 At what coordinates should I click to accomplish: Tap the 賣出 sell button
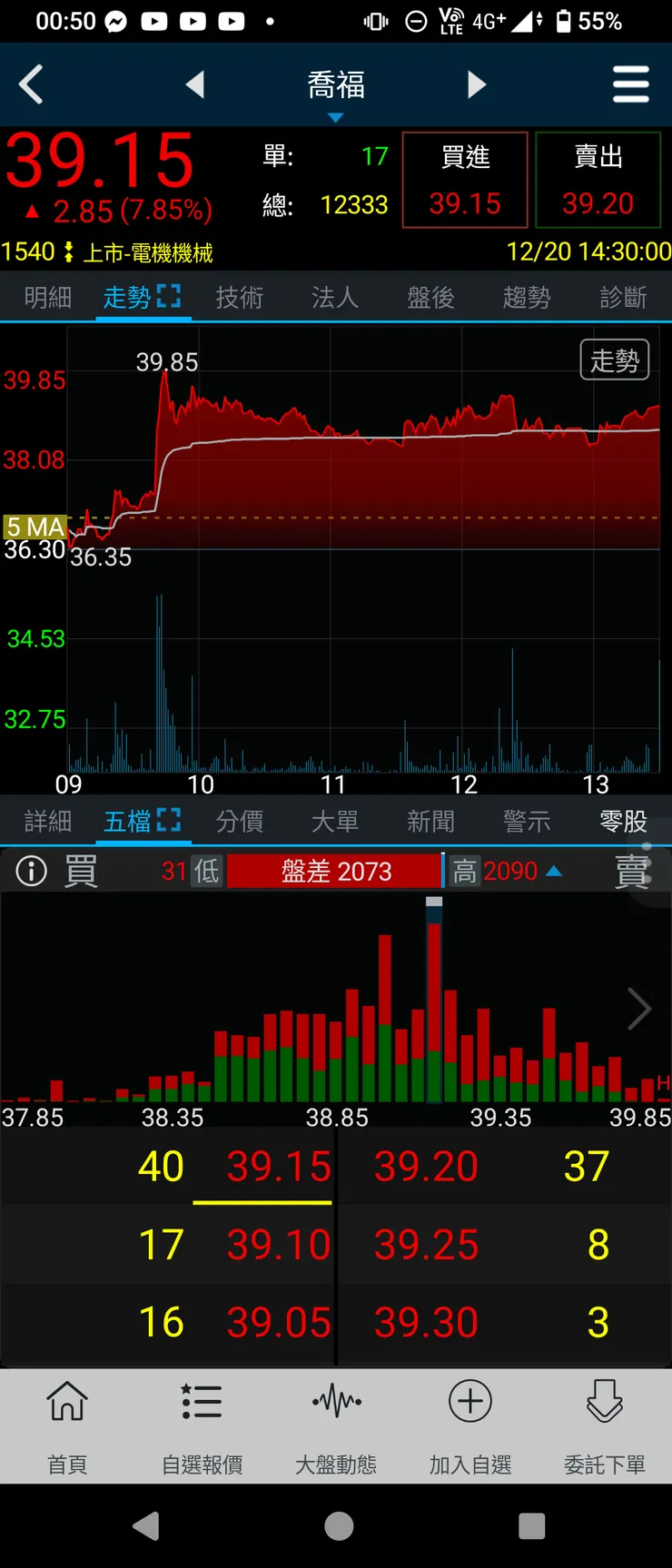598,180
